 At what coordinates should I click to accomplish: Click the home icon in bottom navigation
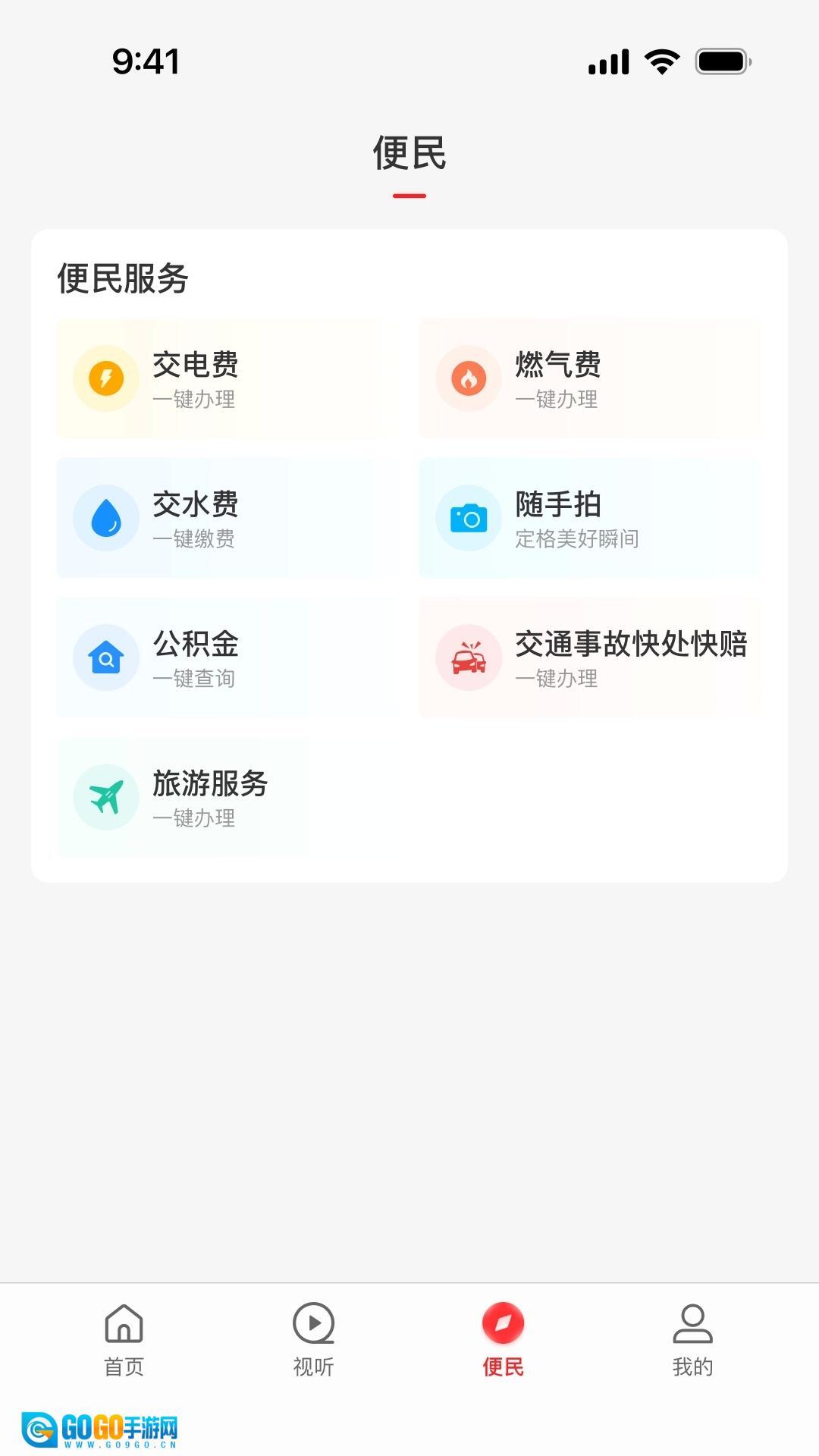[124, 1322]
